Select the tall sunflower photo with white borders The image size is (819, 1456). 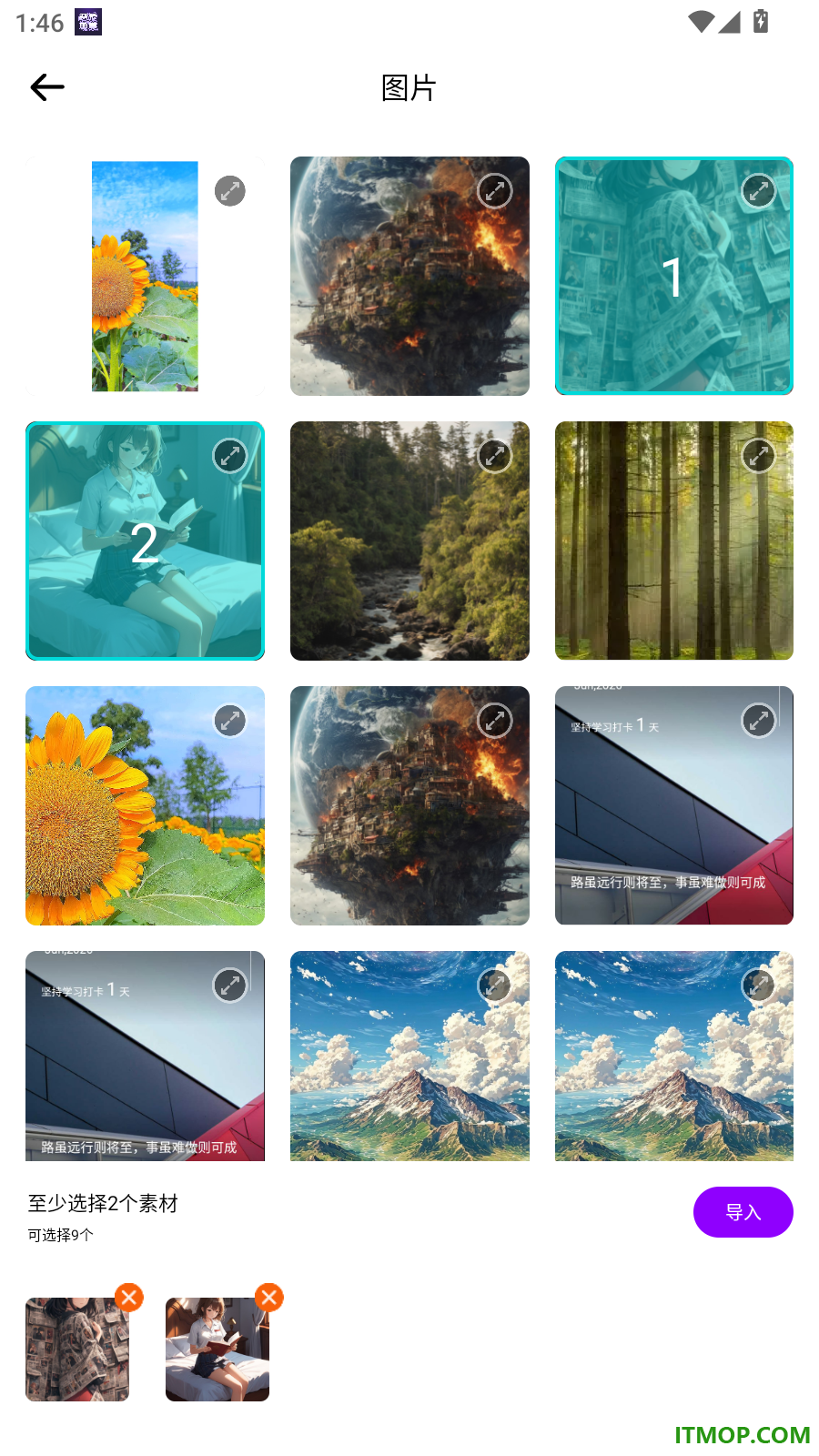tap(145, 276)
